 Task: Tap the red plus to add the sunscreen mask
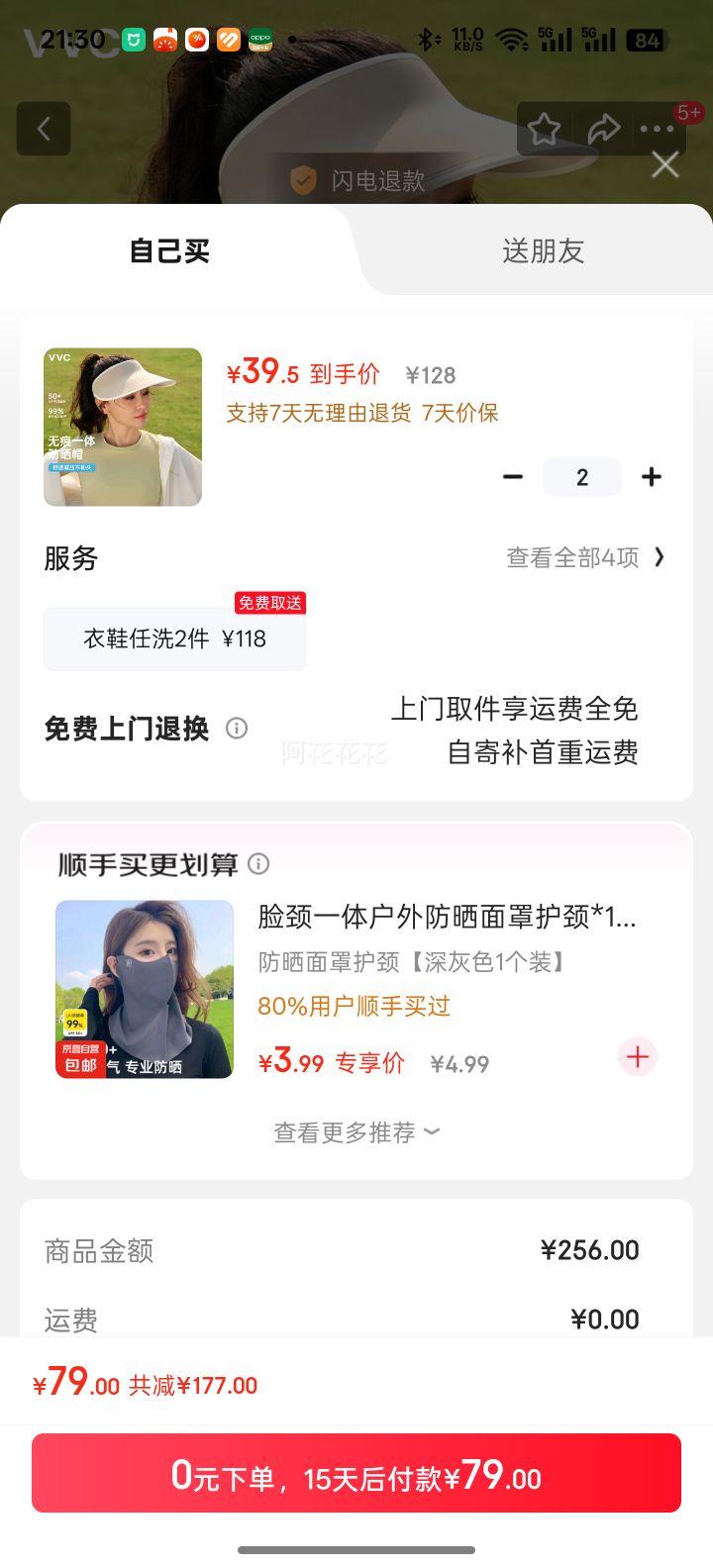point(637,1057)
